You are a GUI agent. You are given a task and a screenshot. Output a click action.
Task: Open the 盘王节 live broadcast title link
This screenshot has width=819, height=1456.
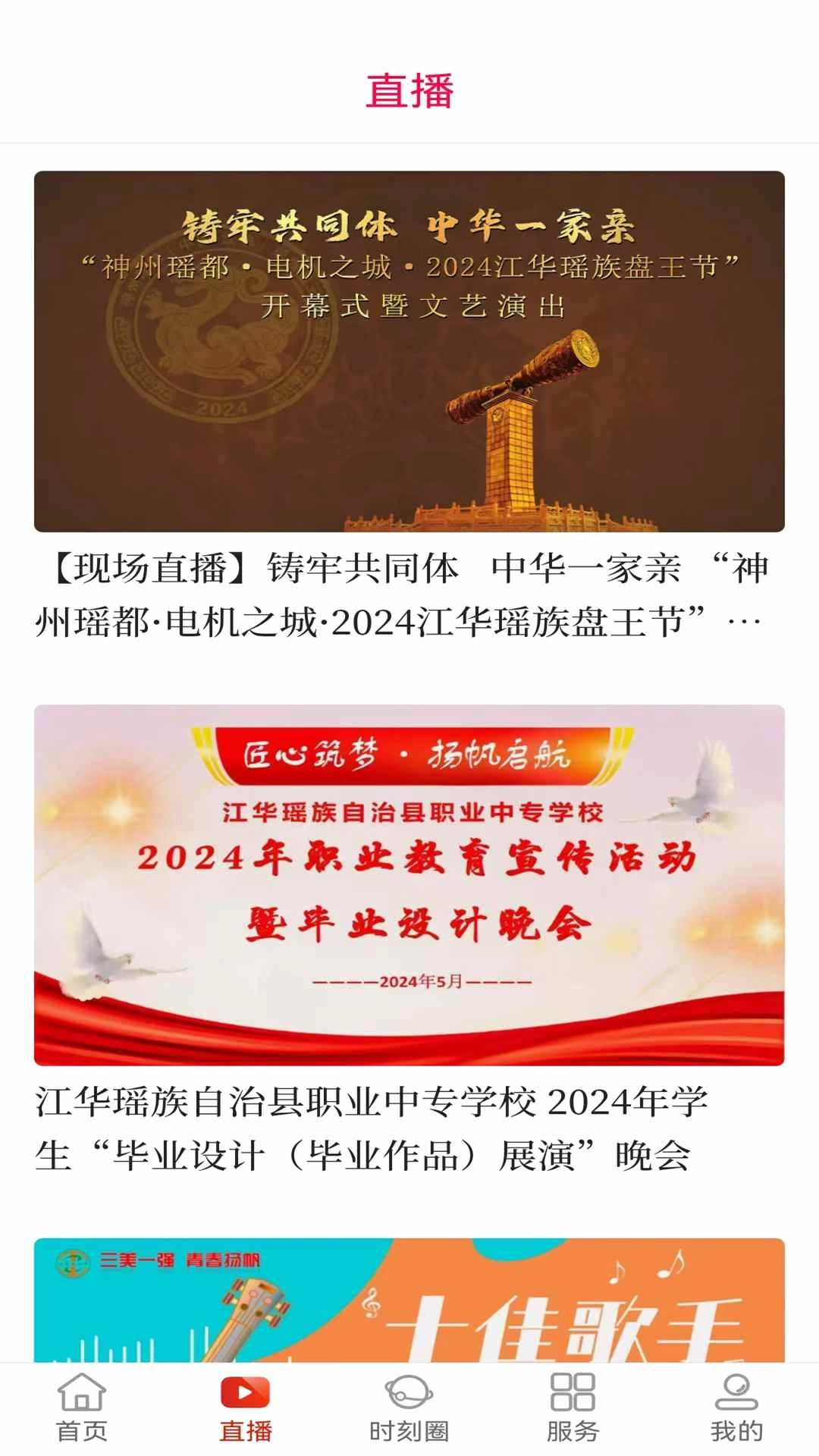coord(409,599)
